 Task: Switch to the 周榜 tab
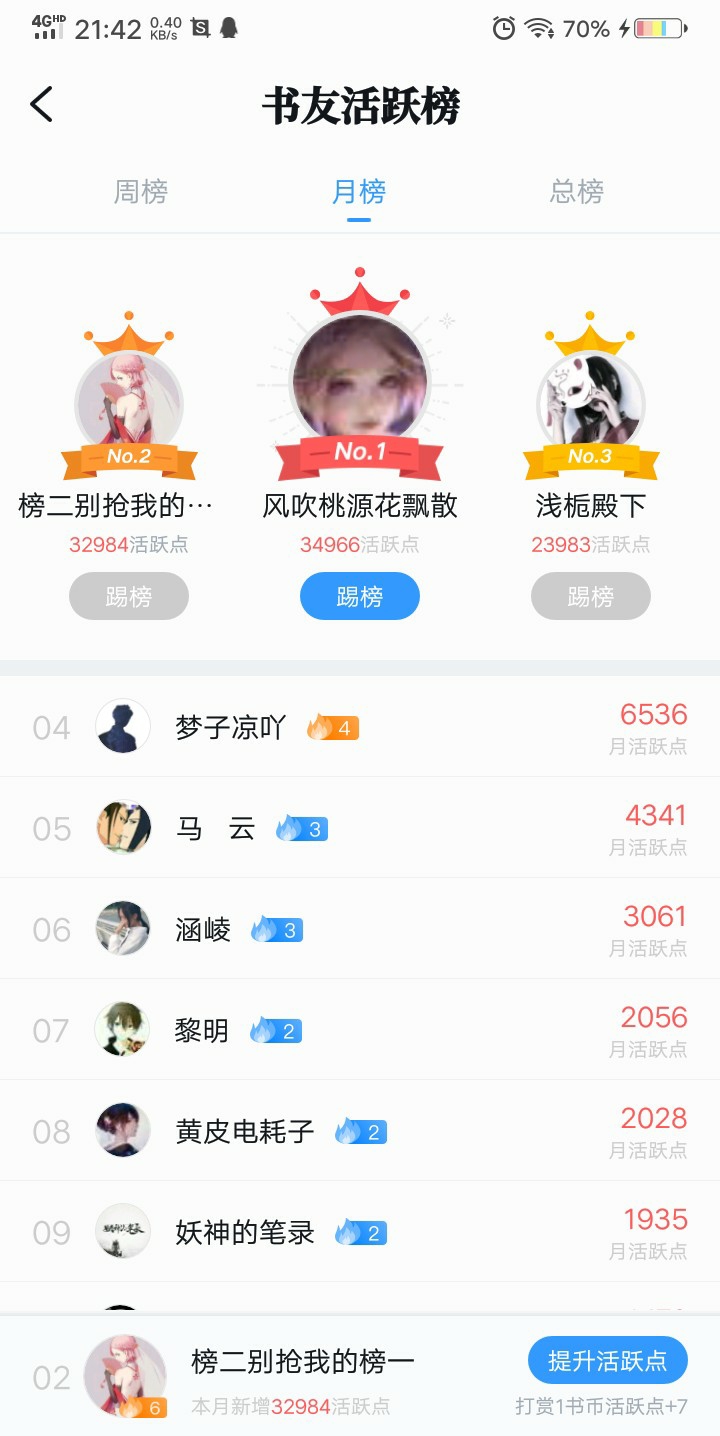141,191
